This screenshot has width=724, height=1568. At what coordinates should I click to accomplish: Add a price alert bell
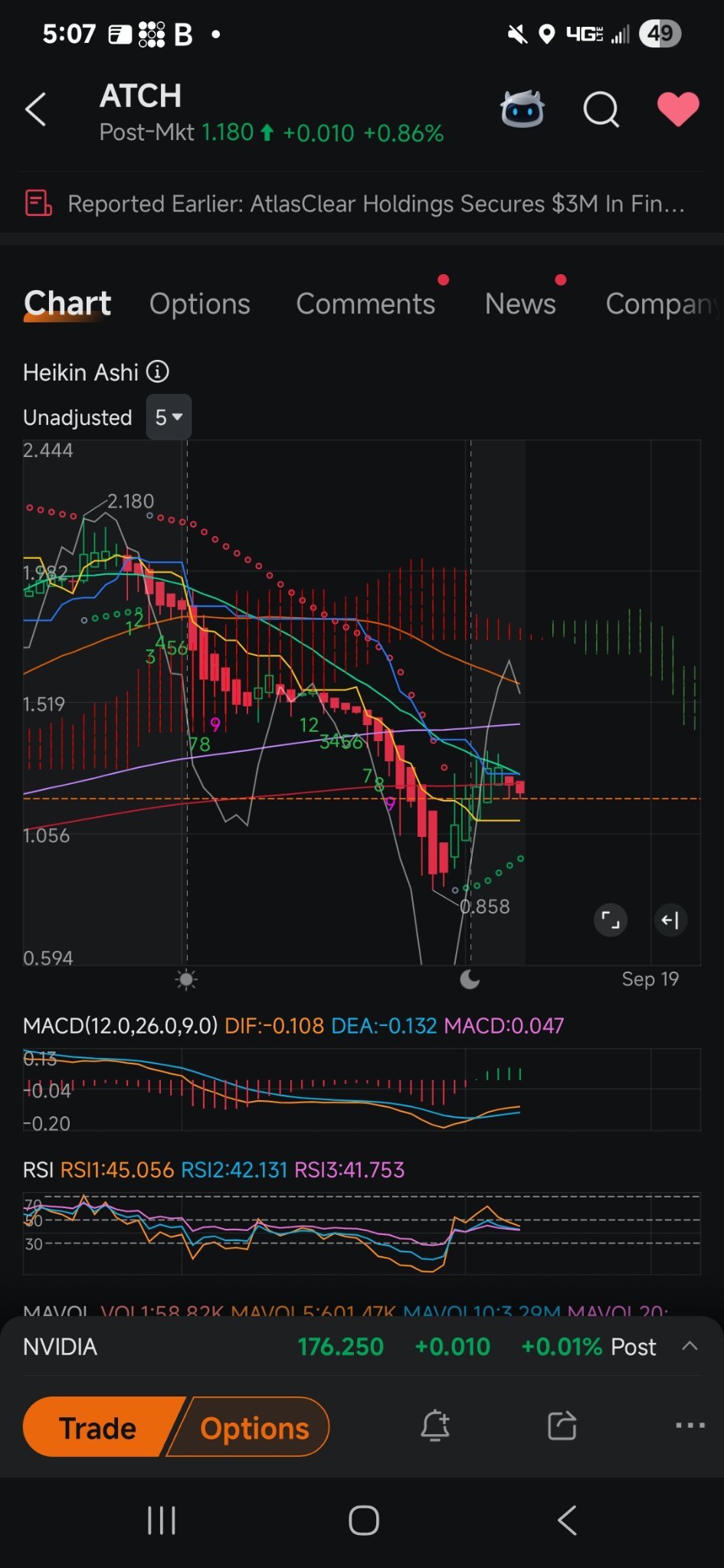435,1426
